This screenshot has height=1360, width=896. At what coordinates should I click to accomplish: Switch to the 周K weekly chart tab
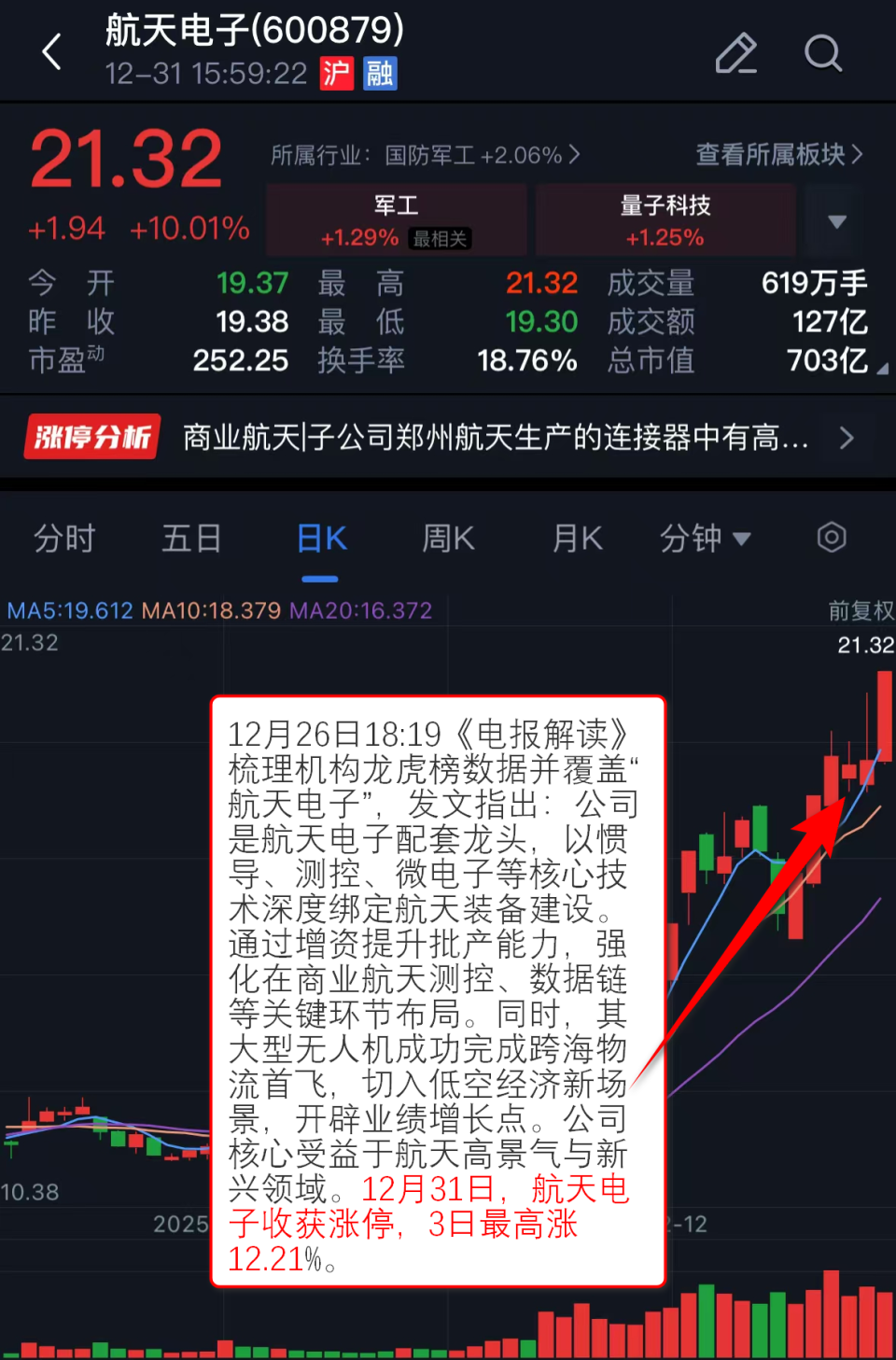(x=448, y=539)
